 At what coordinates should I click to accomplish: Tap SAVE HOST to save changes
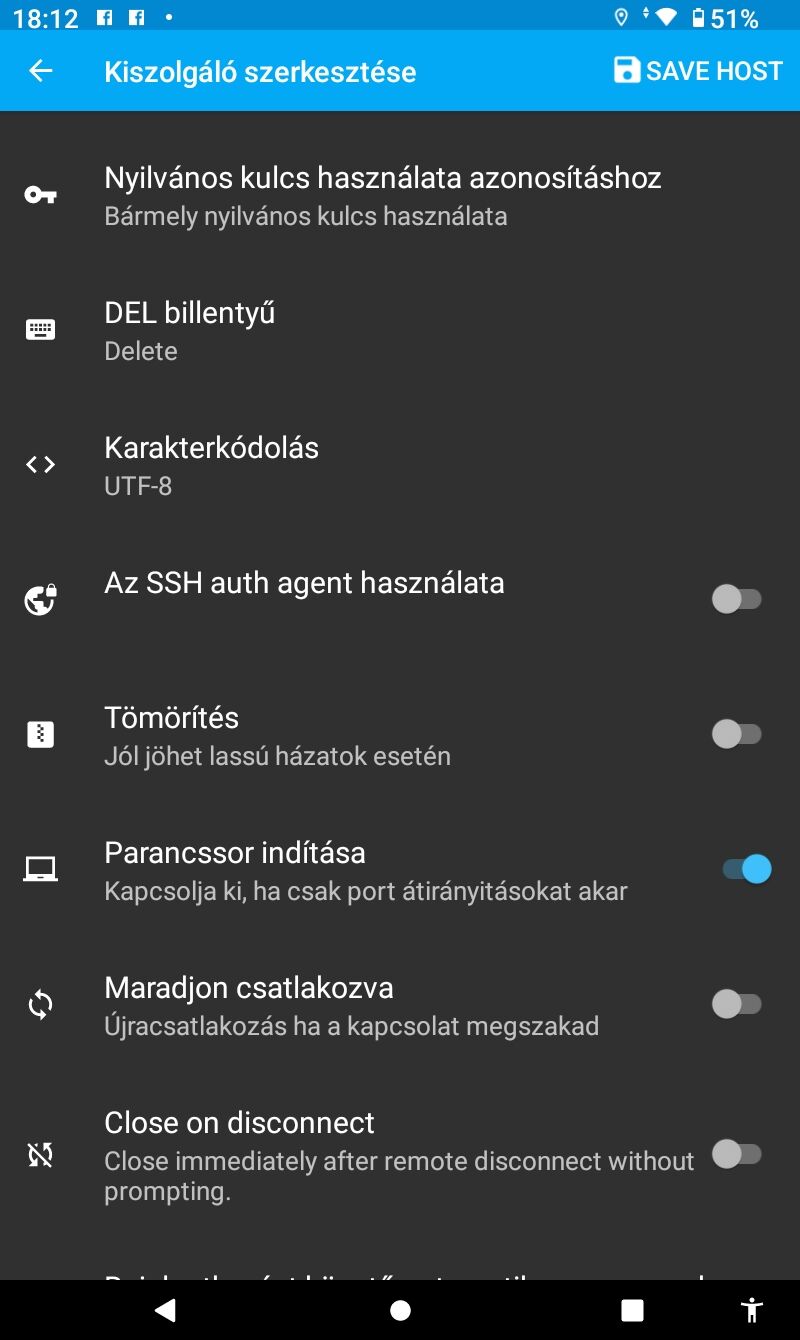(x=698, y=70)
